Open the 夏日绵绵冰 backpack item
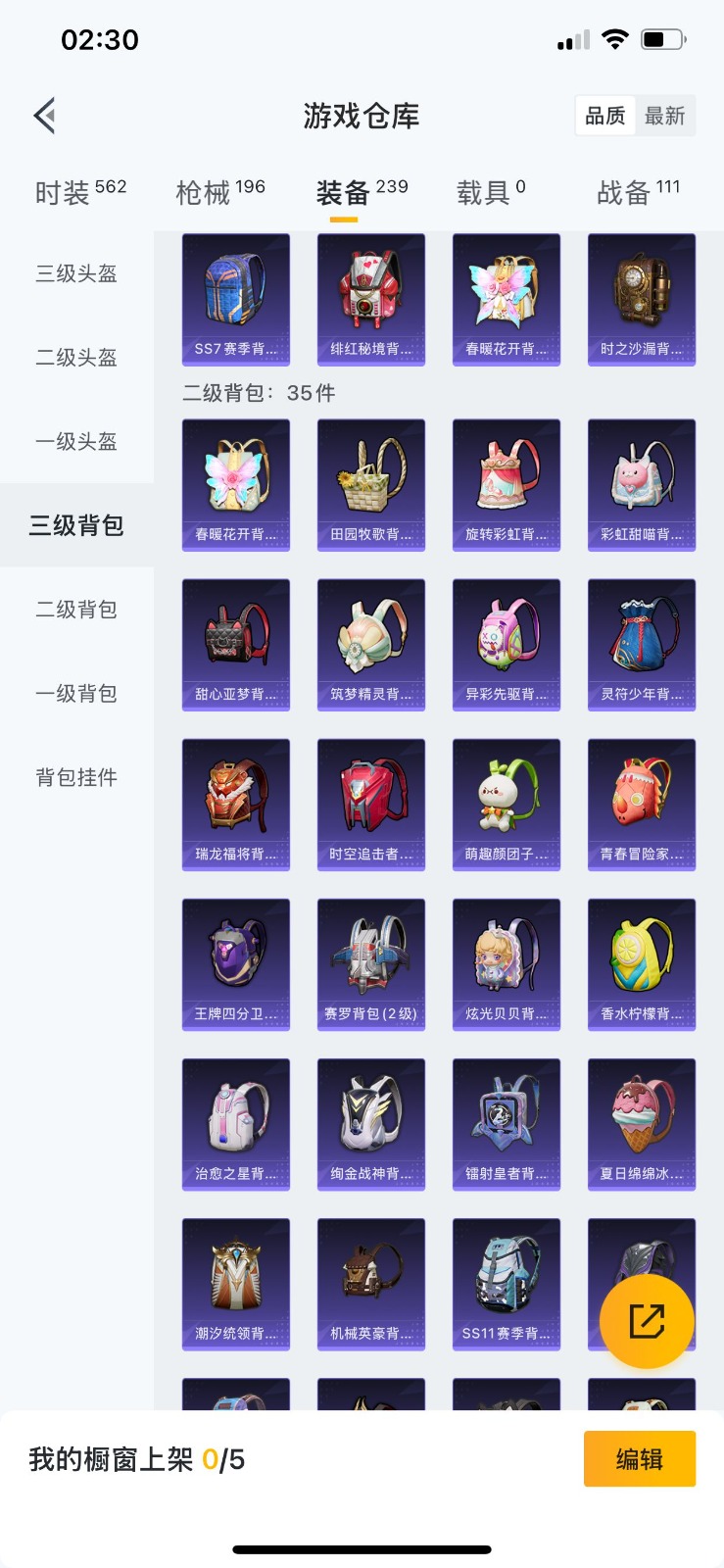 (x=642, y=1124)
